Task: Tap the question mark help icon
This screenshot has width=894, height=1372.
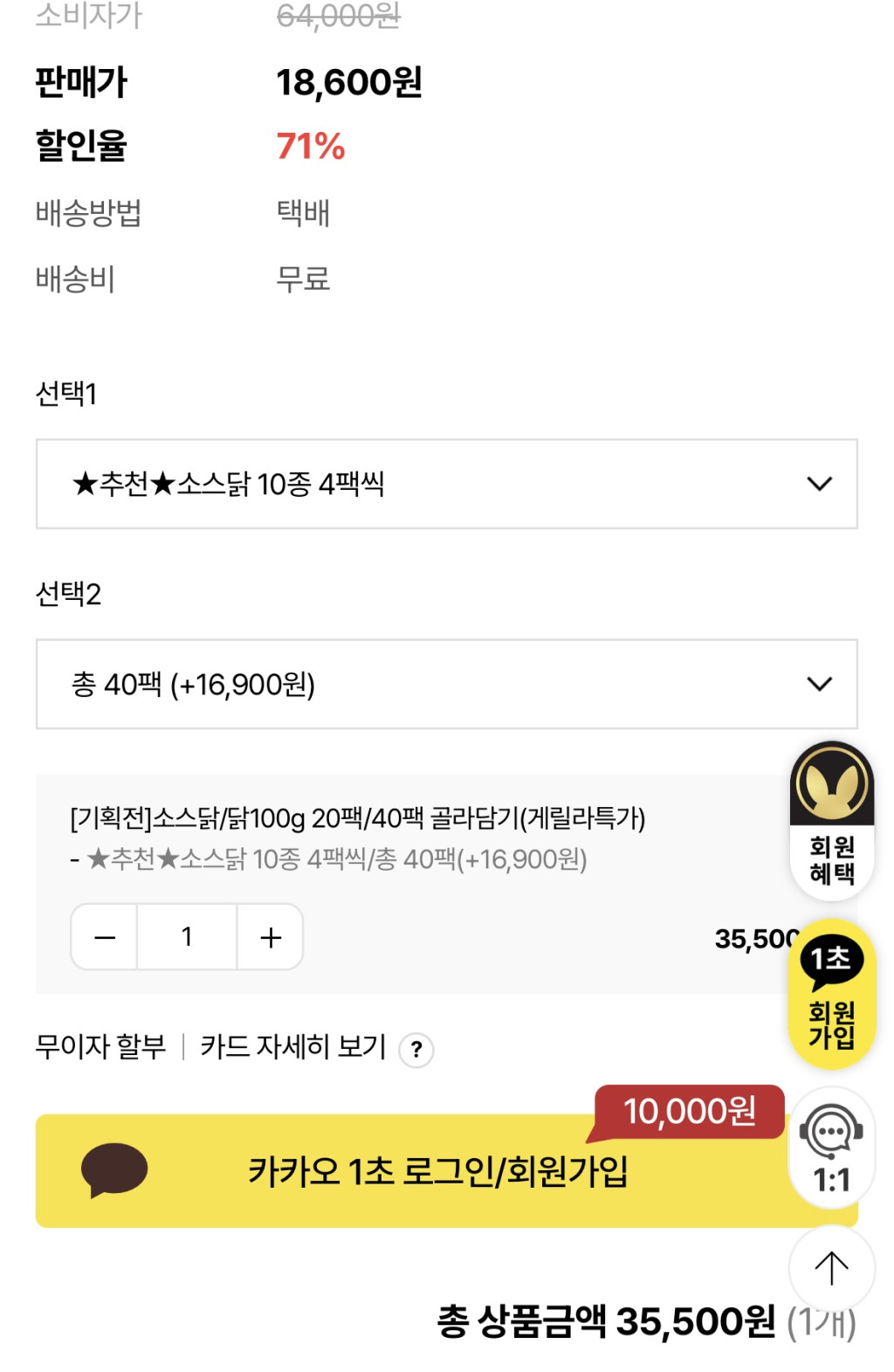Action: click(416, 1049)
